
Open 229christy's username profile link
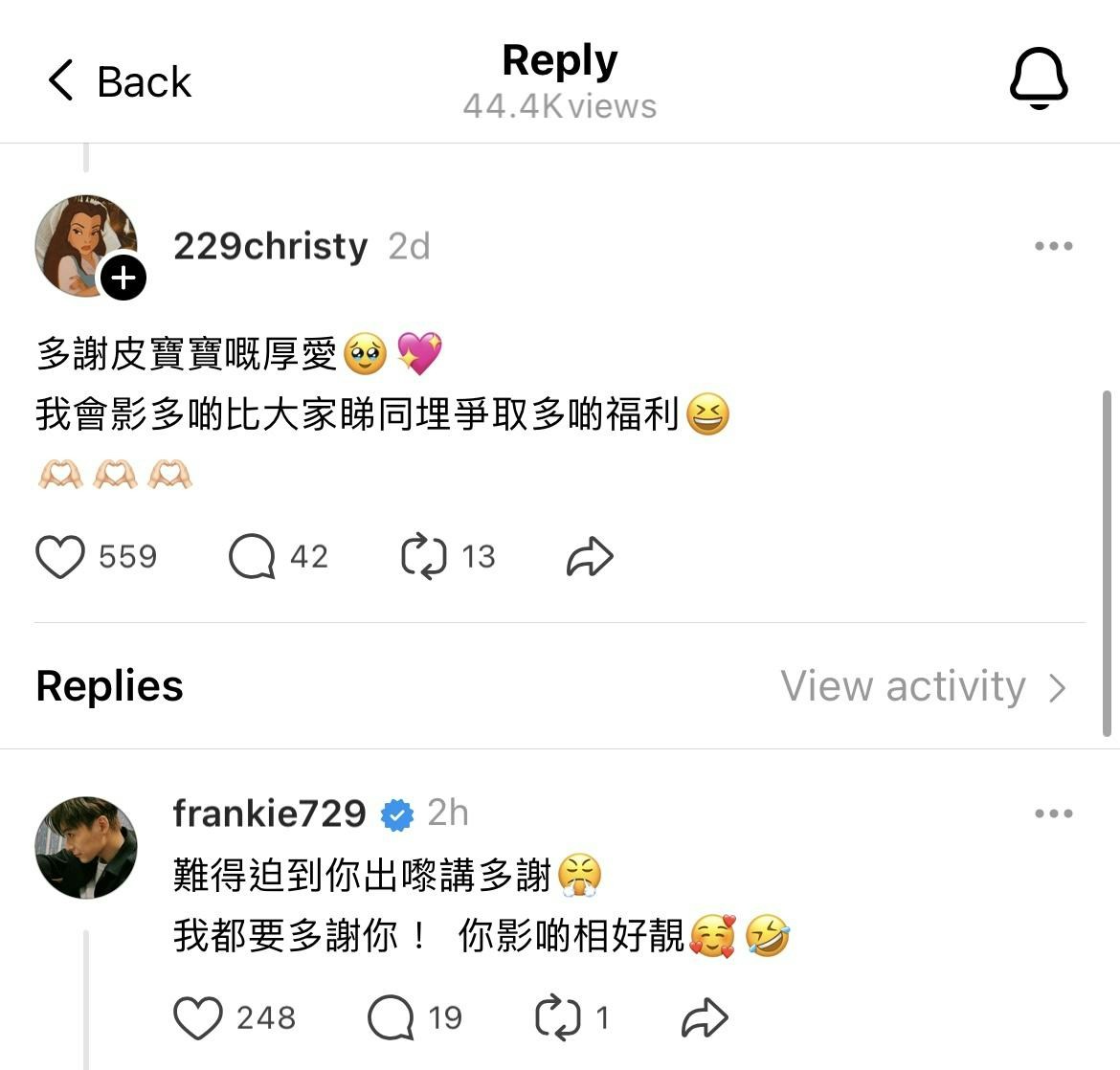click(271, 247)
